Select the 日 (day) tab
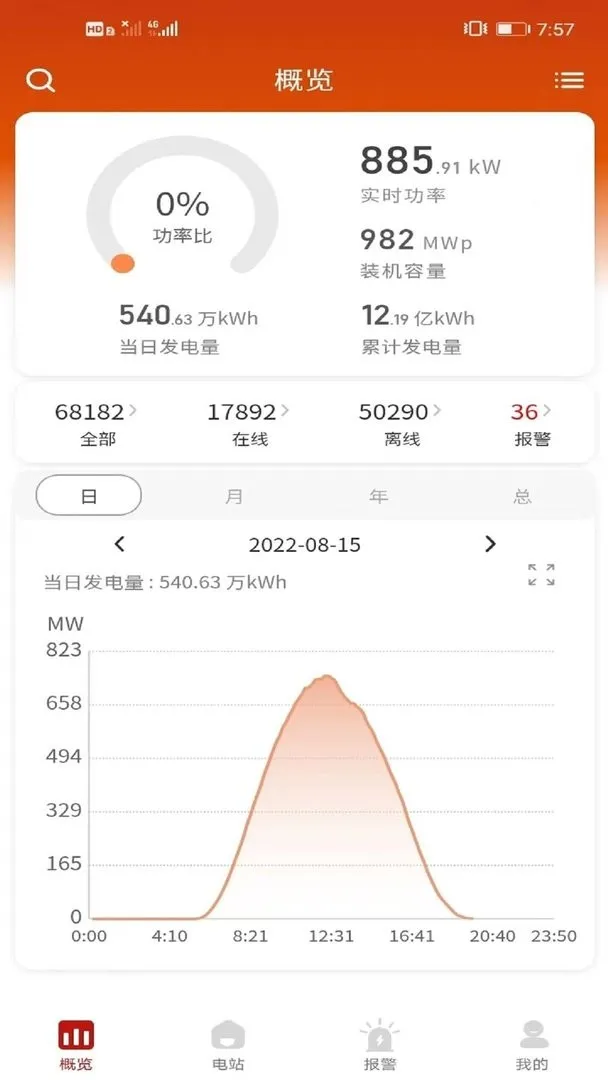 [x=89, y=496]
